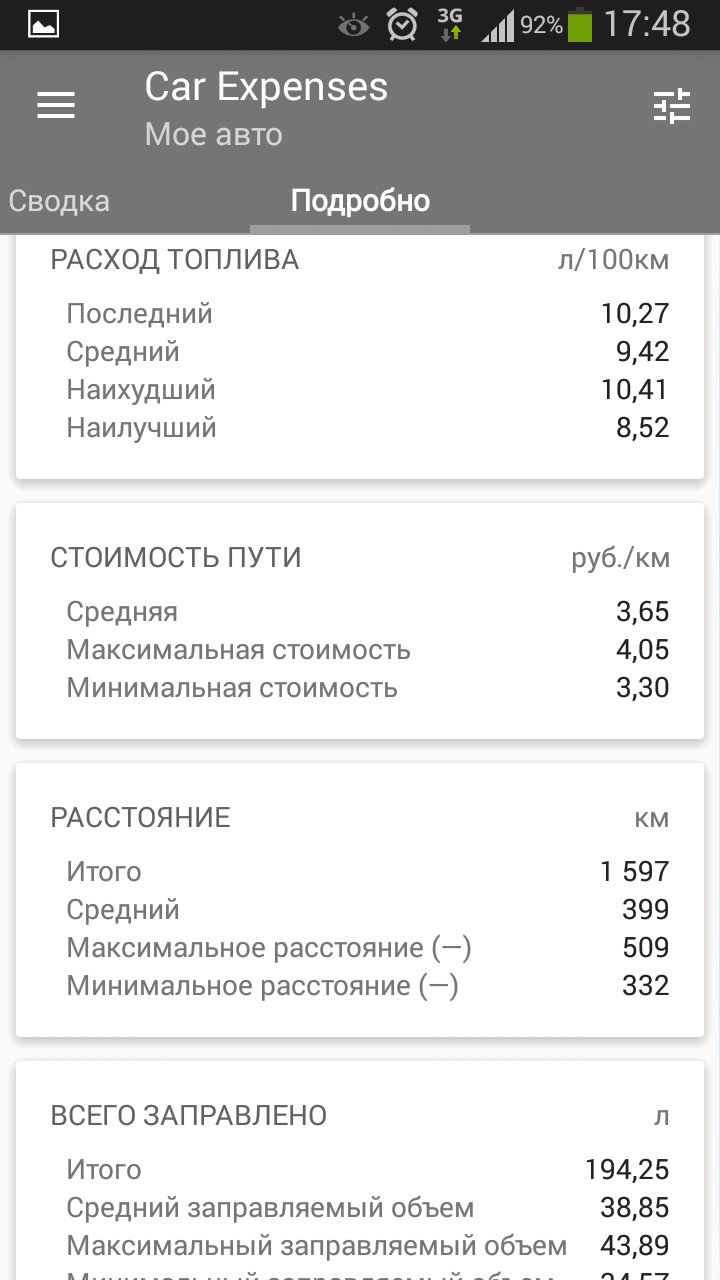
Task: Open the Car Expenses title link
Action: [x=266, y=87]
